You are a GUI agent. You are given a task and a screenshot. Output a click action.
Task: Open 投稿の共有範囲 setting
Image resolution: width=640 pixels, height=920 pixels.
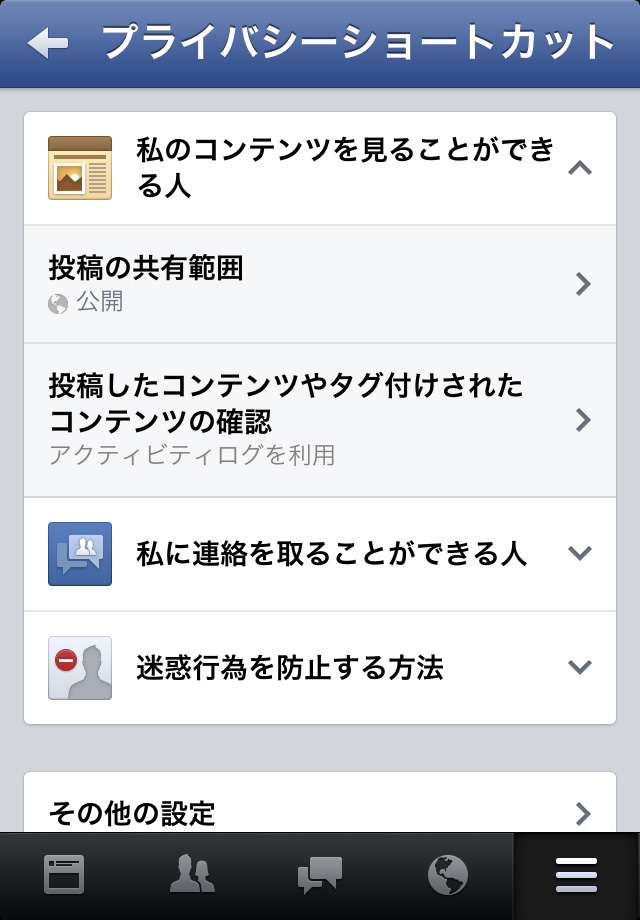pyautogui.click(x=320, y=284)
